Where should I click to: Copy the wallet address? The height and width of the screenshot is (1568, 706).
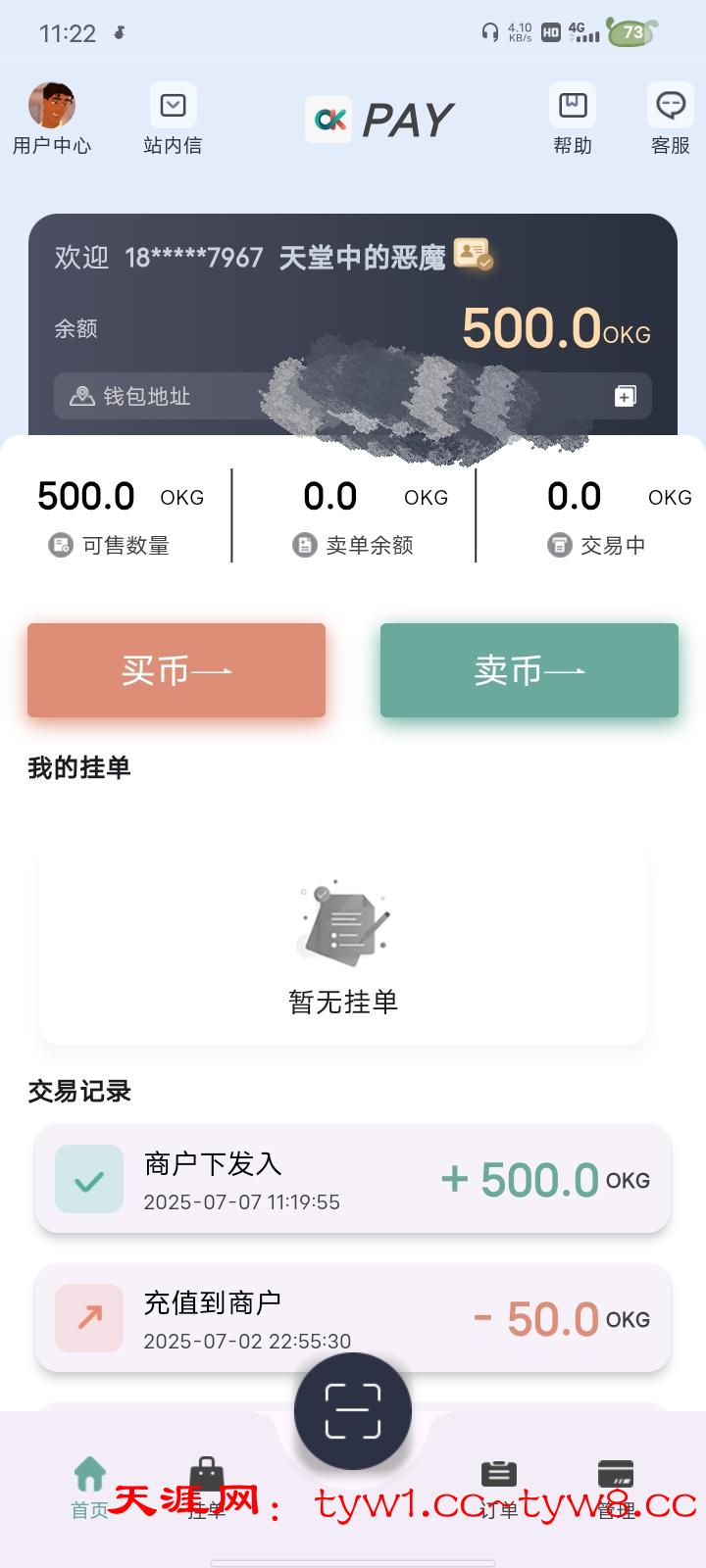tap(626, 396)
